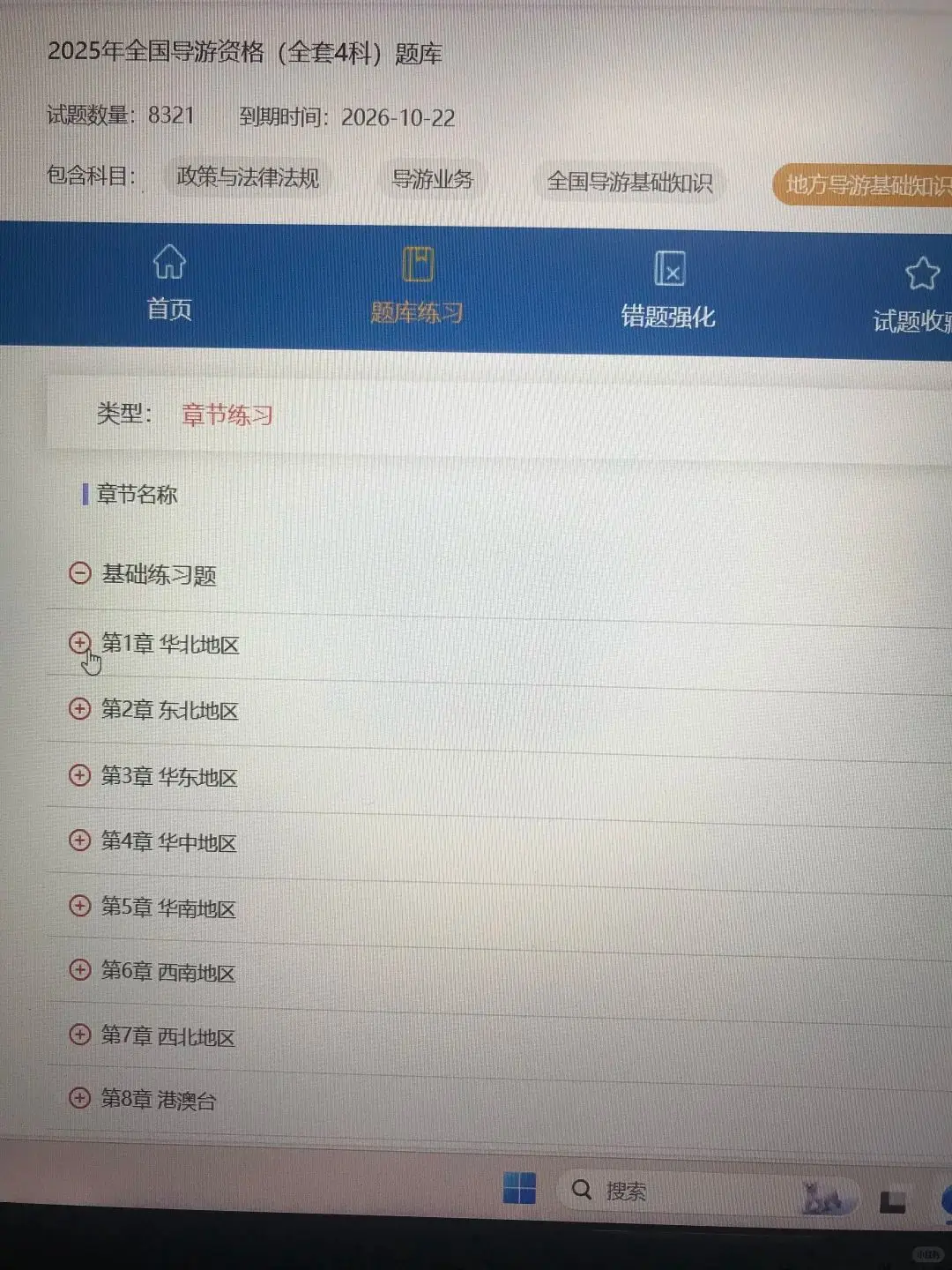
Task: Switch to the 错题强化 tab
Action: pos(668,292)
